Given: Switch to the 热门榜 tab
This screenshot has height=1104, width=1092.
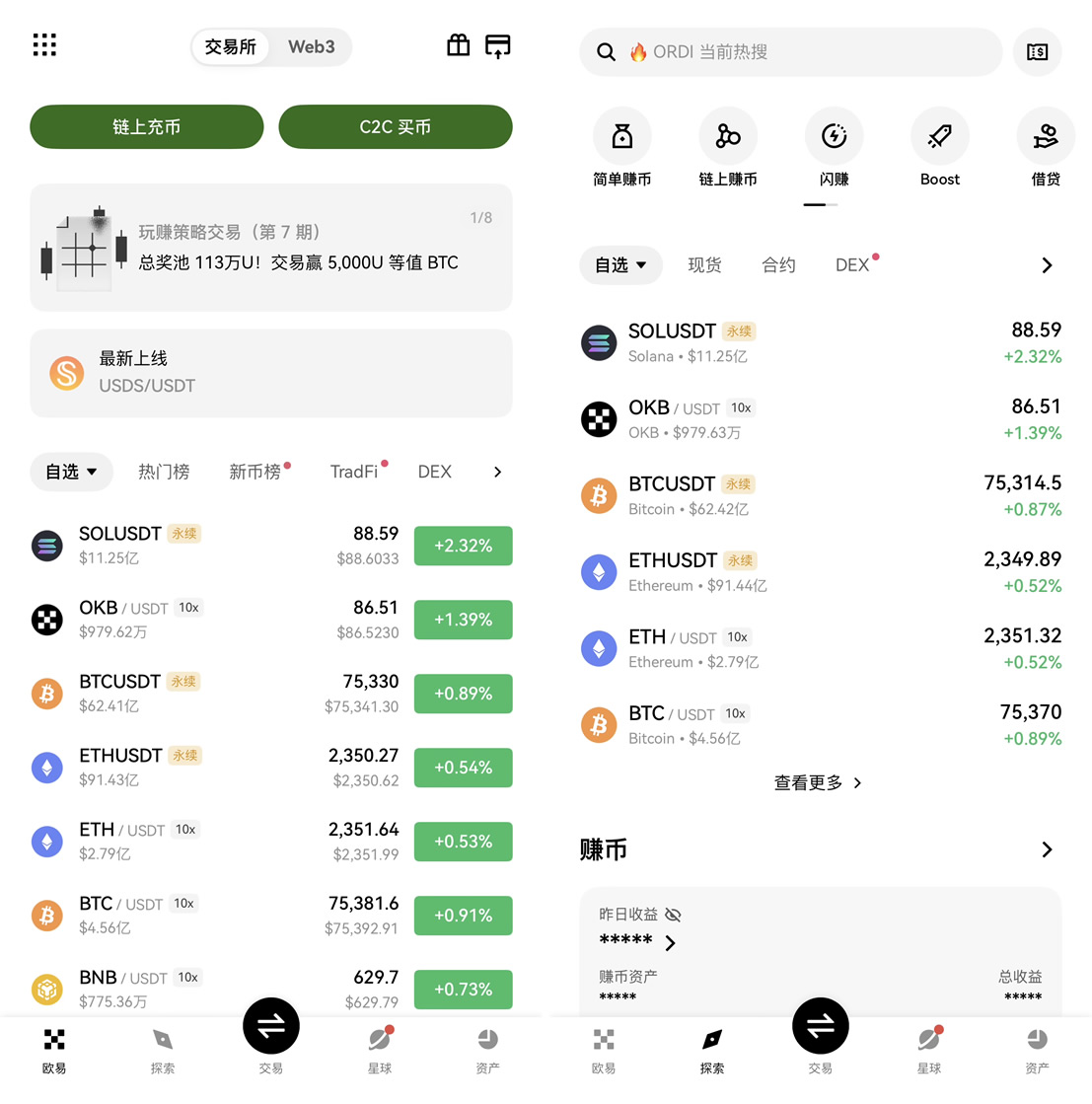Looking at the screenshot, I should point(164,472).
